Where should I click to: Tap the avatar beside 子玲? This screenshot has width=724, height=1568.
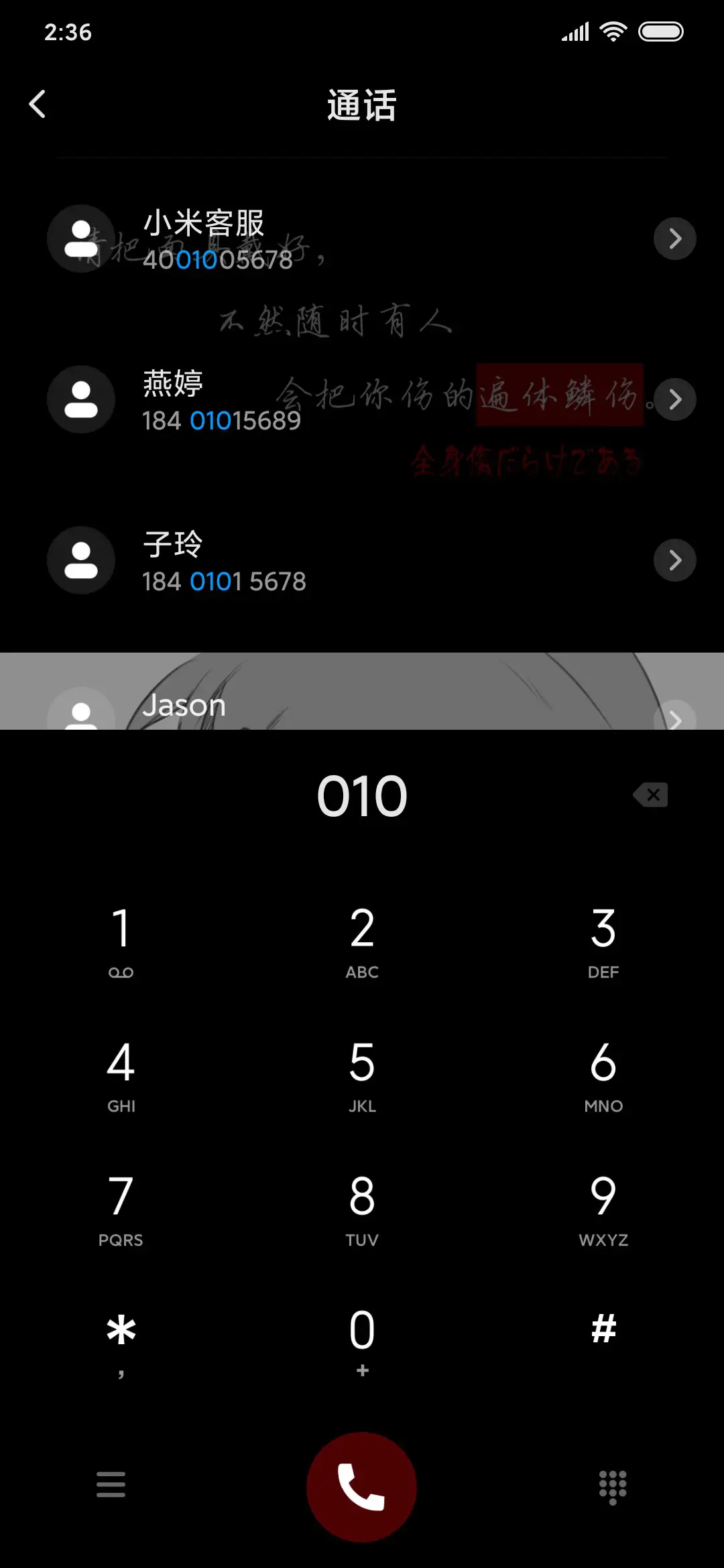(80, 560)
